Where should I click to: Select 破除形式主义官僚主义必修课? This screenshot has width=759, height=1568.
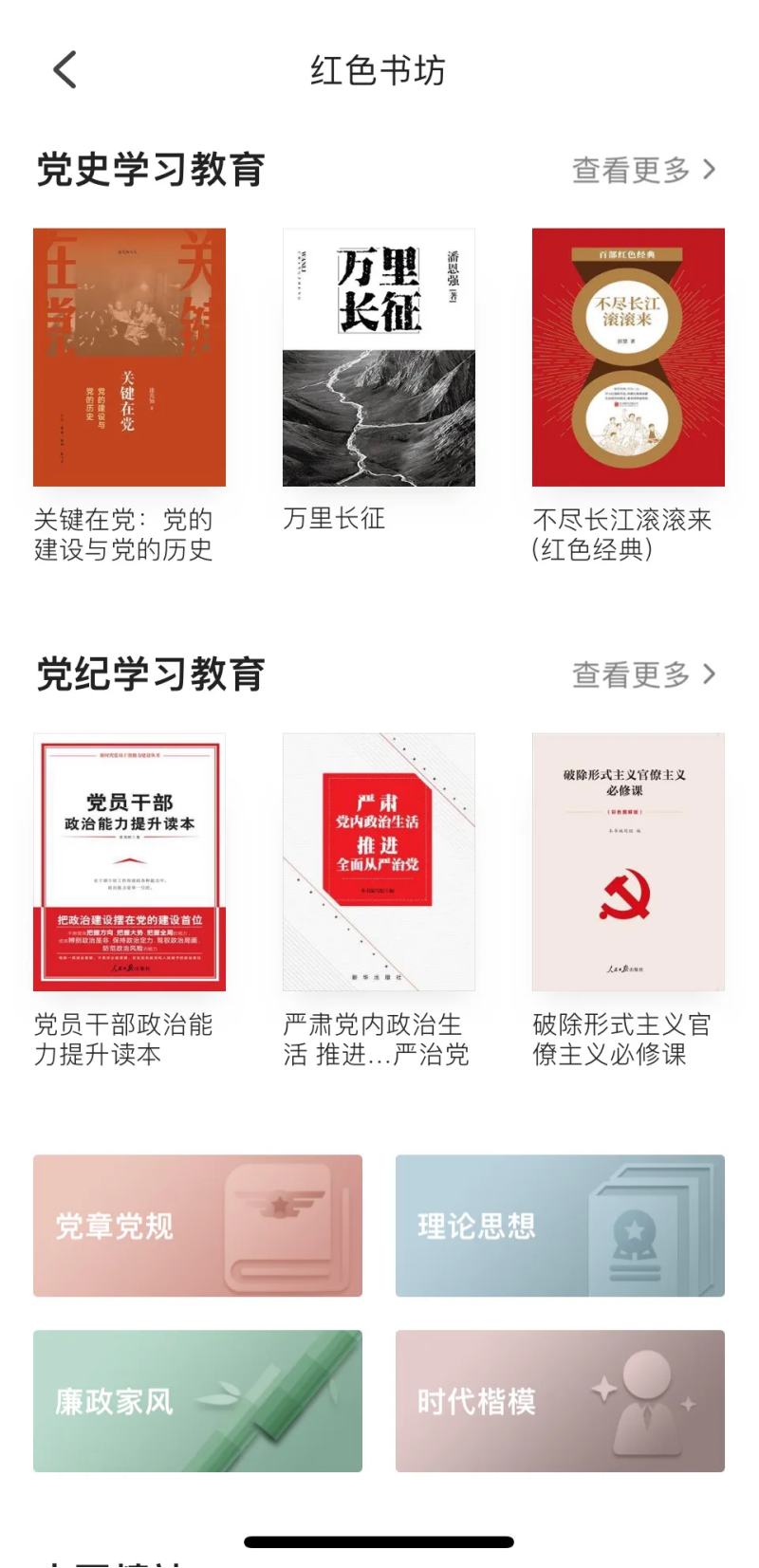coord(628,862)
